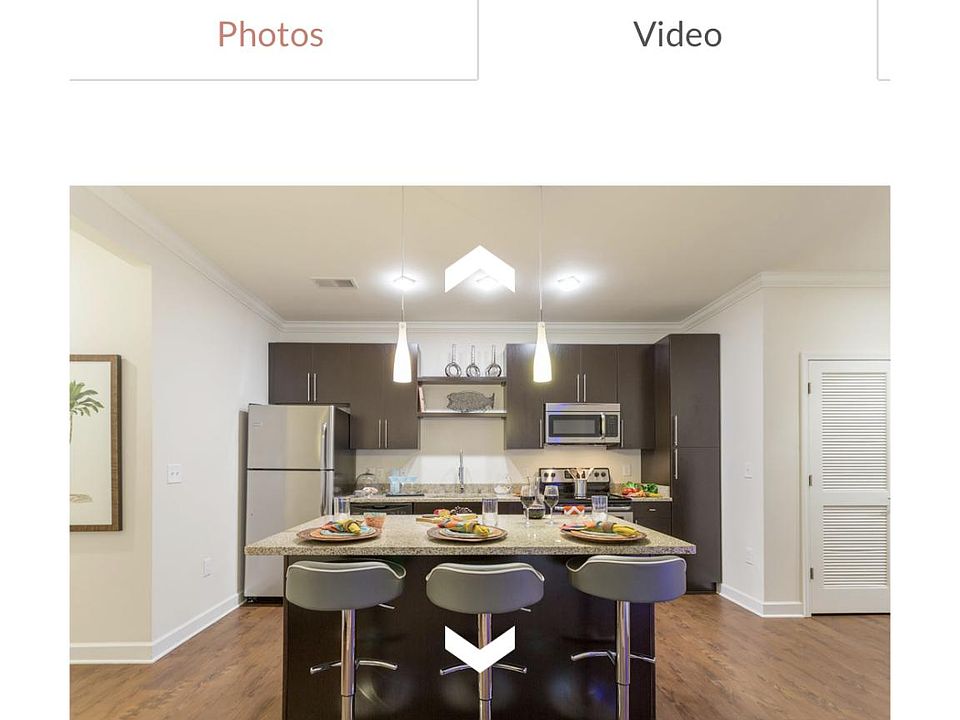Switch to the Photos tab
960x720 pixels.
point(271,36)
